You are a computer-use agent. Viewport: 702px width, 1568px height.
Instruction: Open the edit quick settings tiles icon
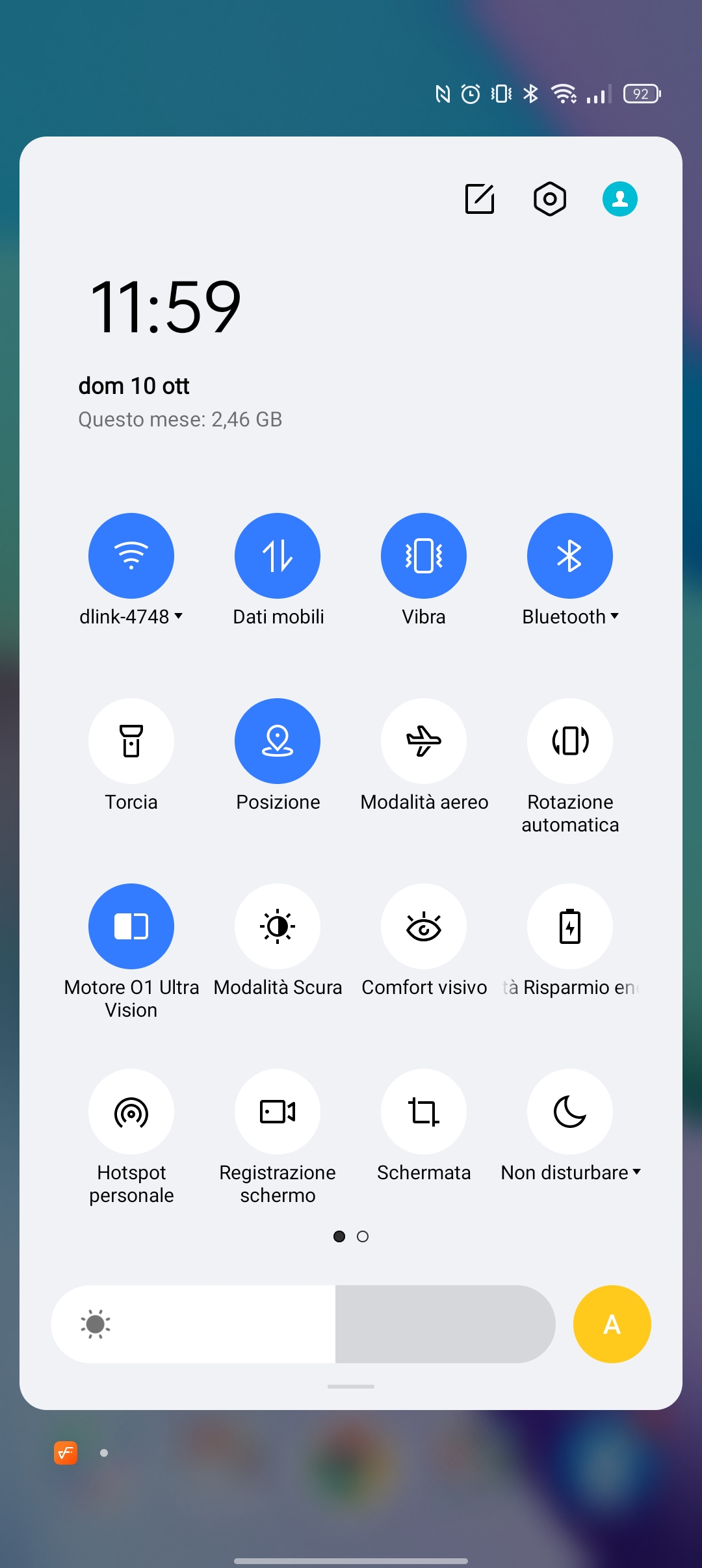pos(480,199)
